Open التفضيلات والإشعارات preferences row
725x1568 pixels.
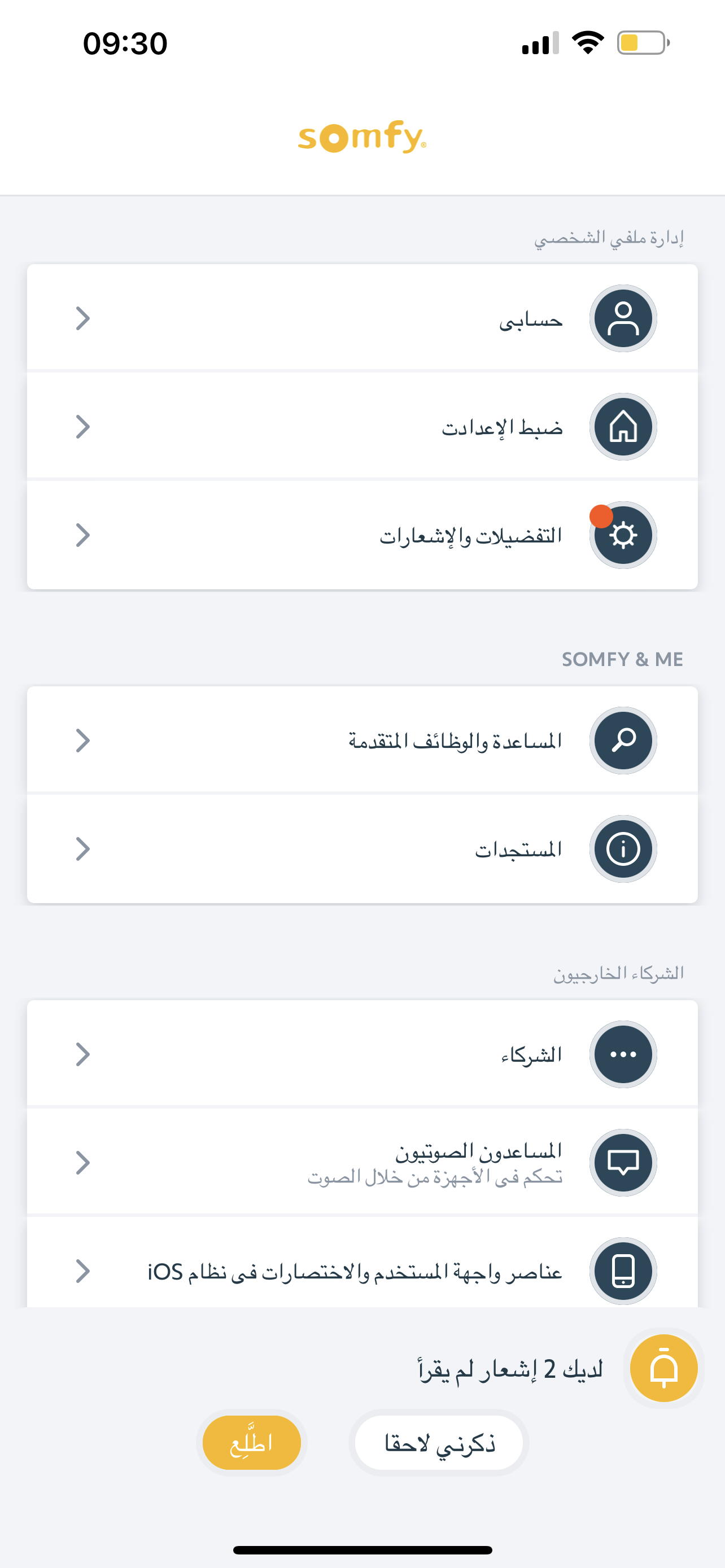tap(362, 535)
